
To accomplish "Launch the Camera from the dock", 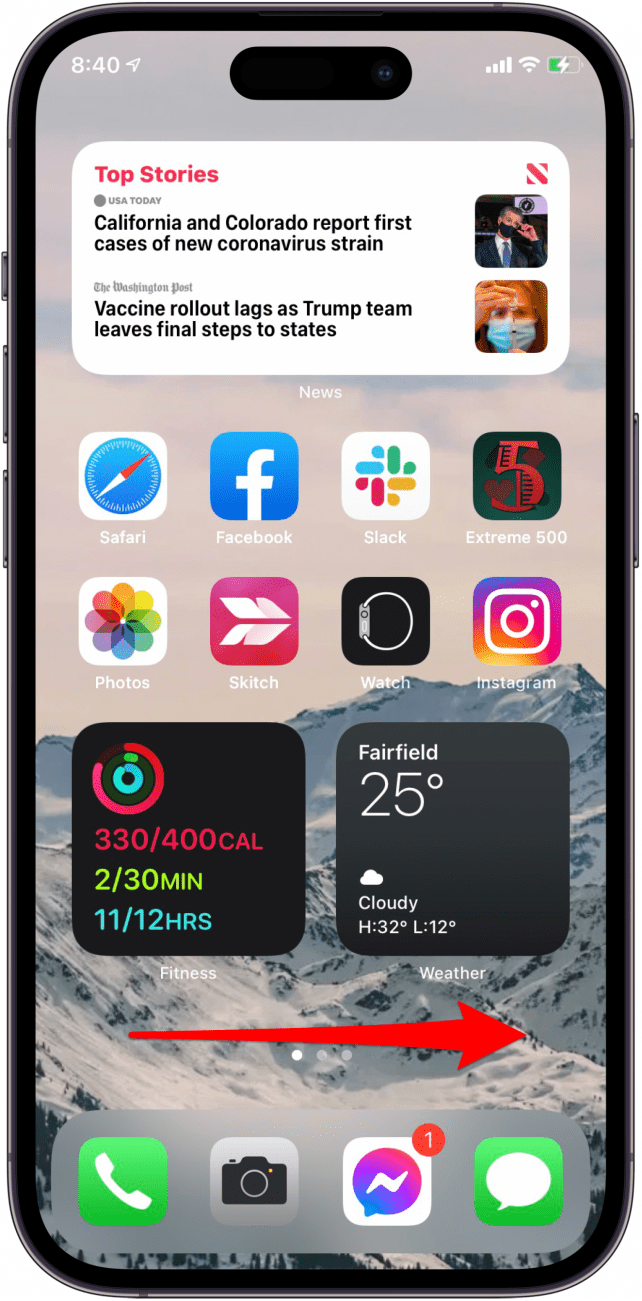I will click(254, 1181).
